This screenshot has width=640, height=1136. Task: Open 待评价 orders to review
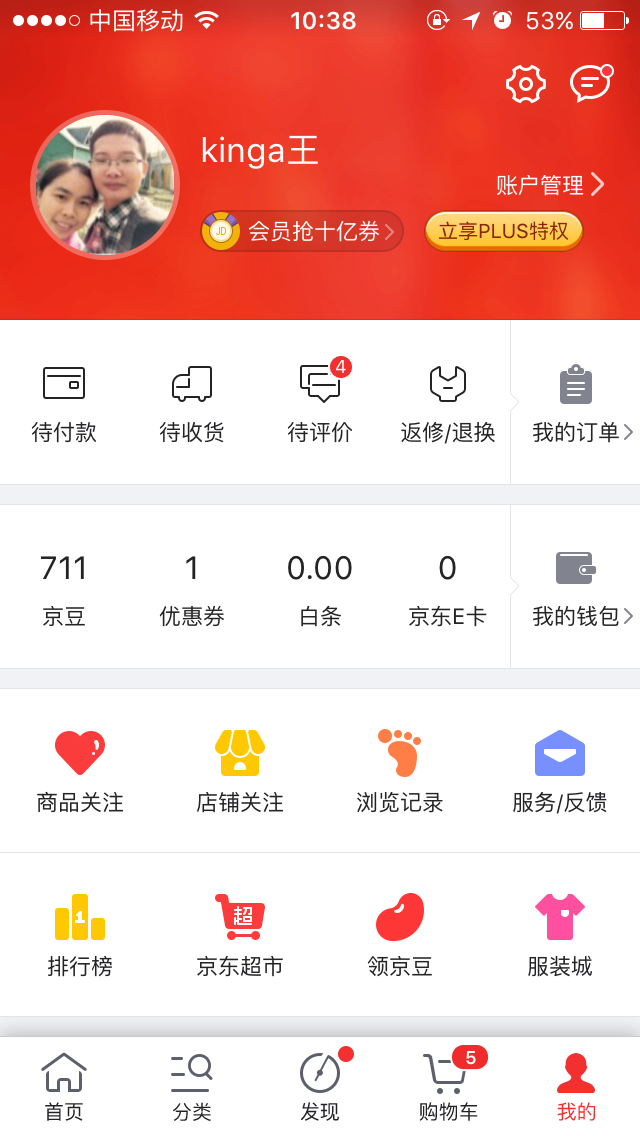pos(320,401)
